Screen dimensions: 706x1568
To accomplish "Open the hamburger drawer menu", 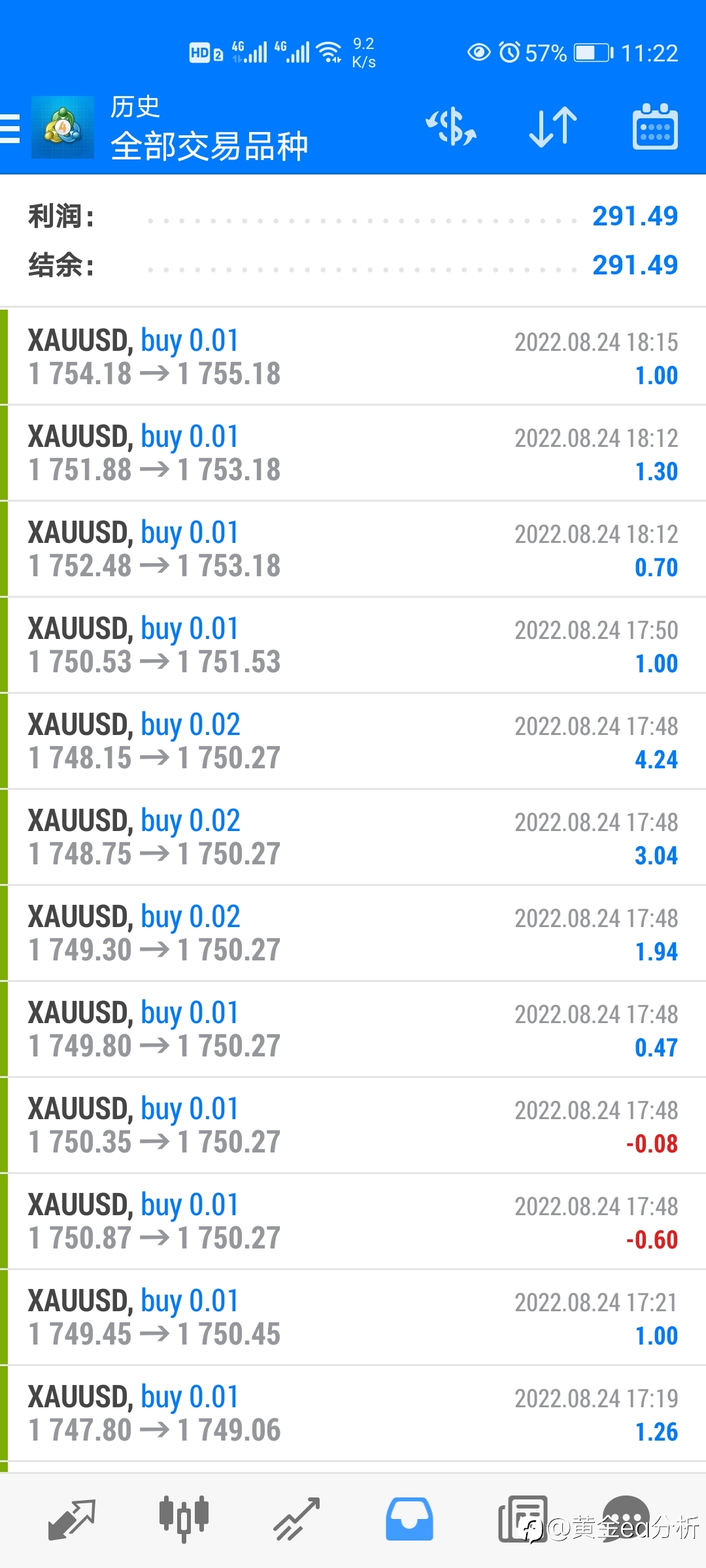I will pos(10,128).
